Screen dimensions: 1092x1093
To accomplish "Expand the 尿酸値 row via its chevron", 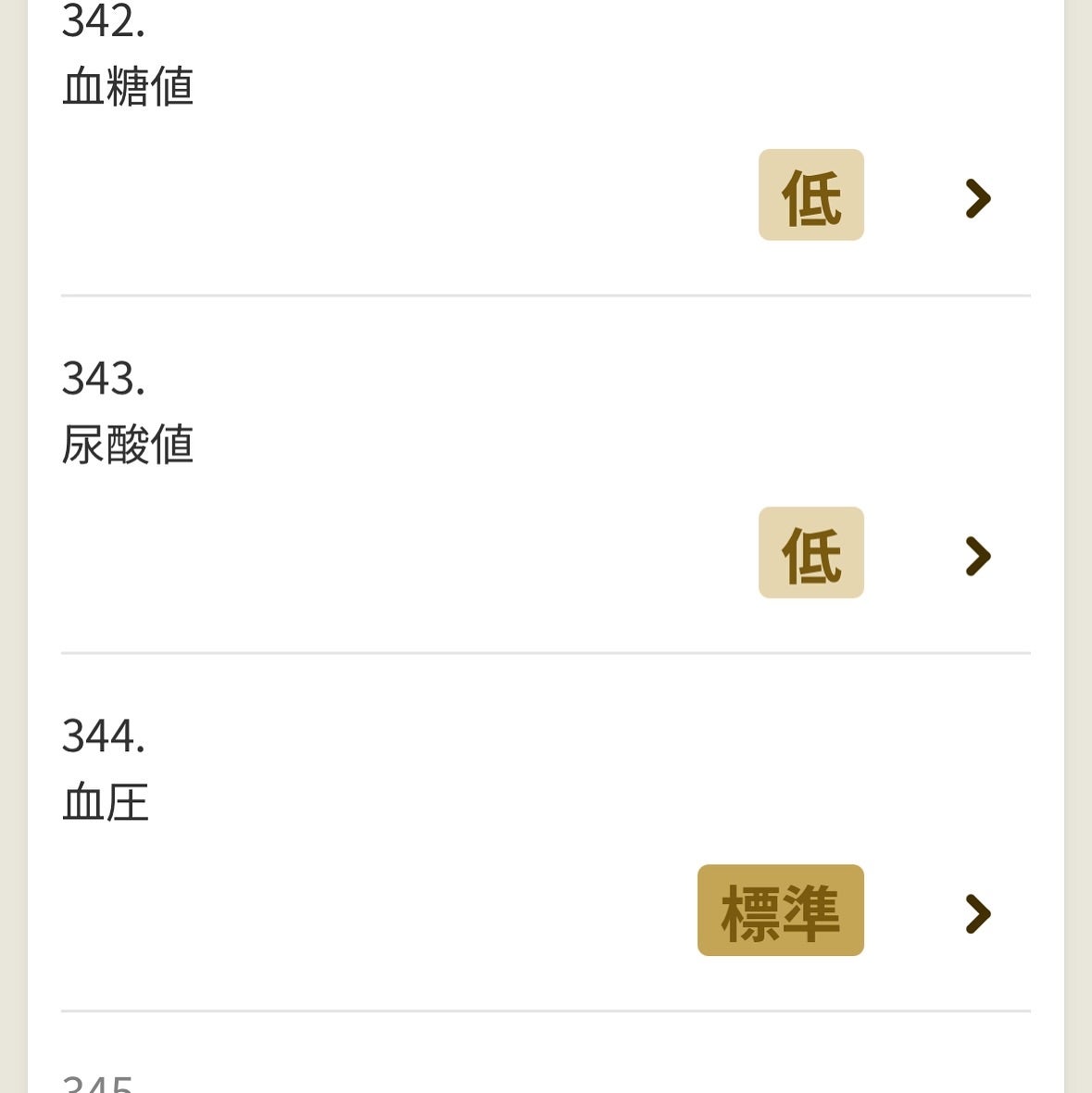I will coord(977,556).
